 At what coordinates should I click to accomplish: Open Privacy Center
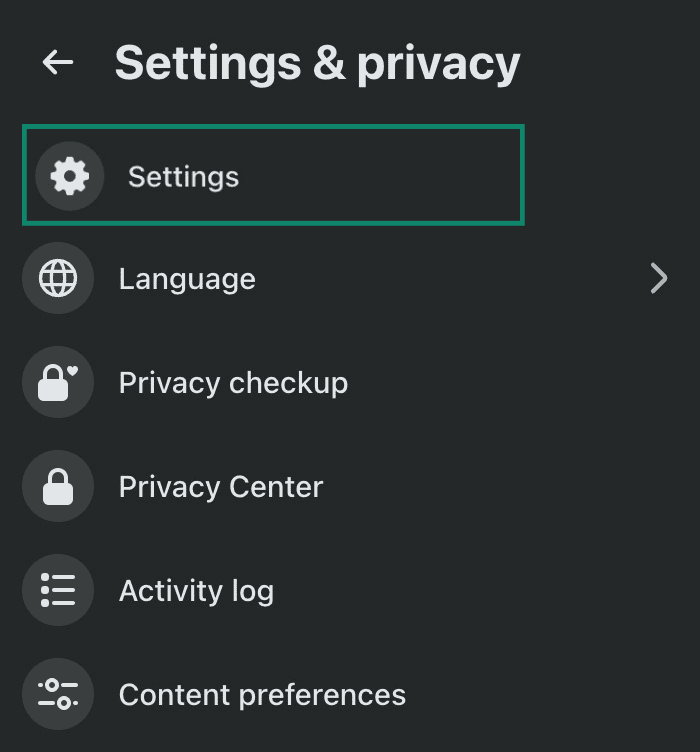pos(220,487)
